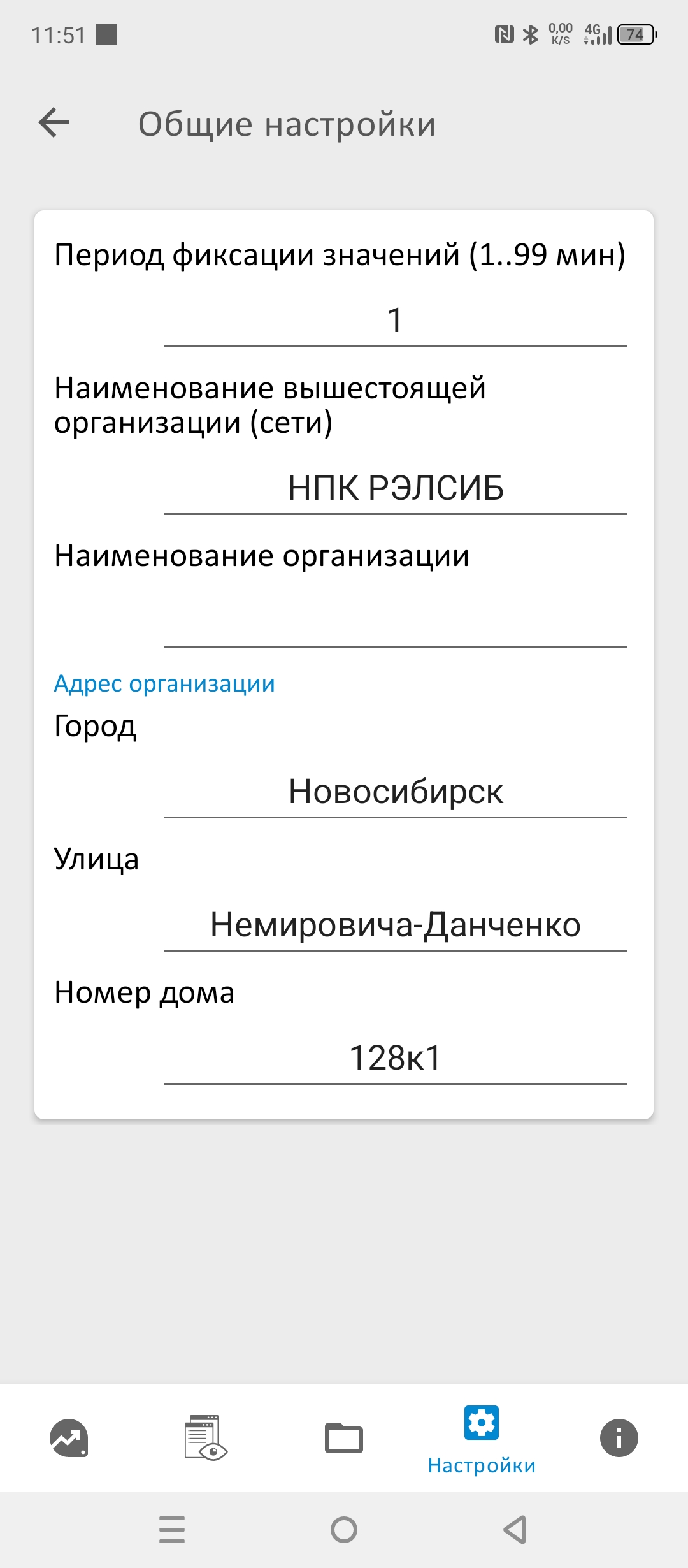Edit the Улица field with Немировича-Данченко
Image resolution: width=688 pixels, height=1568 pixels.
[395, 925]
